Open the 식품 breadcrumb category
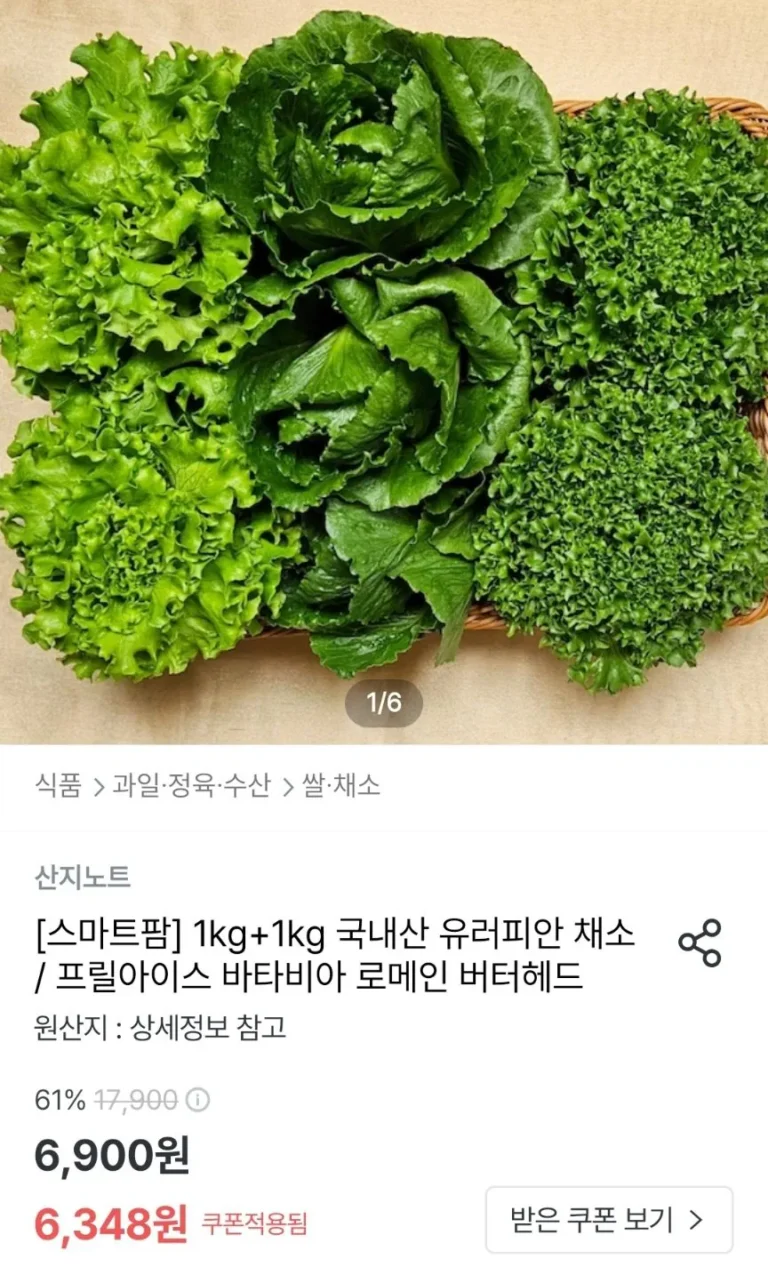Image resolution: width=768 pixels, height=1275 pixels. click(57, 786)
